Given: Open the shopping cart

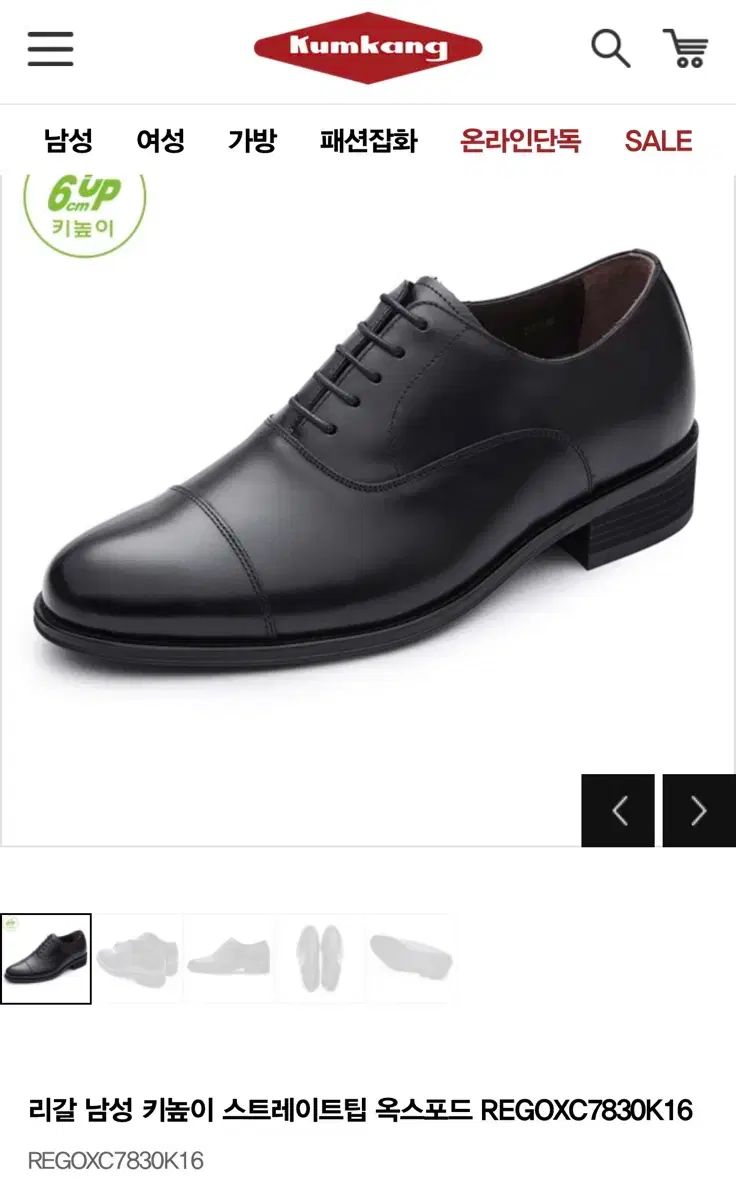Looking at the screenshot, I should tap(686, 48).
